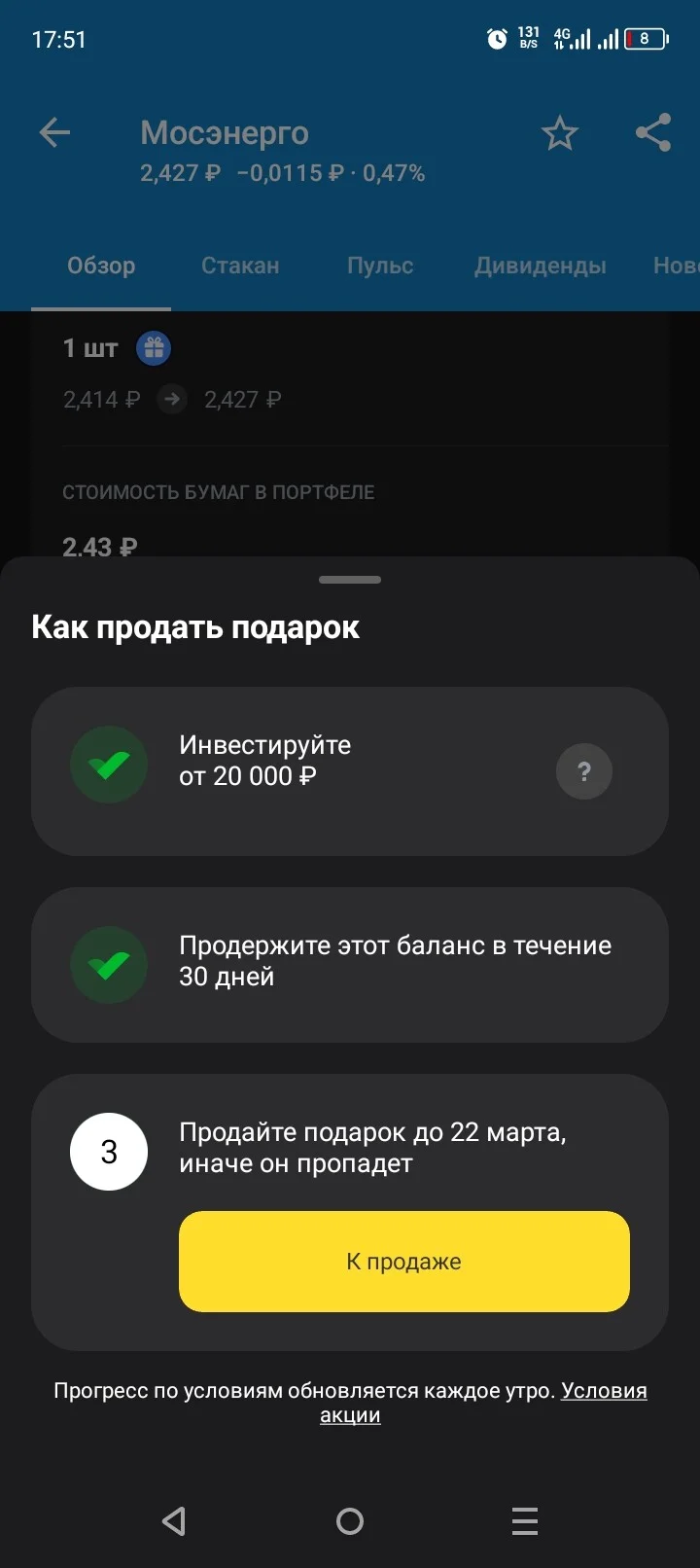Tap the sheet's drag handle
The height and width of the screenshot is (1568, 700).
[x=350, y=580]
